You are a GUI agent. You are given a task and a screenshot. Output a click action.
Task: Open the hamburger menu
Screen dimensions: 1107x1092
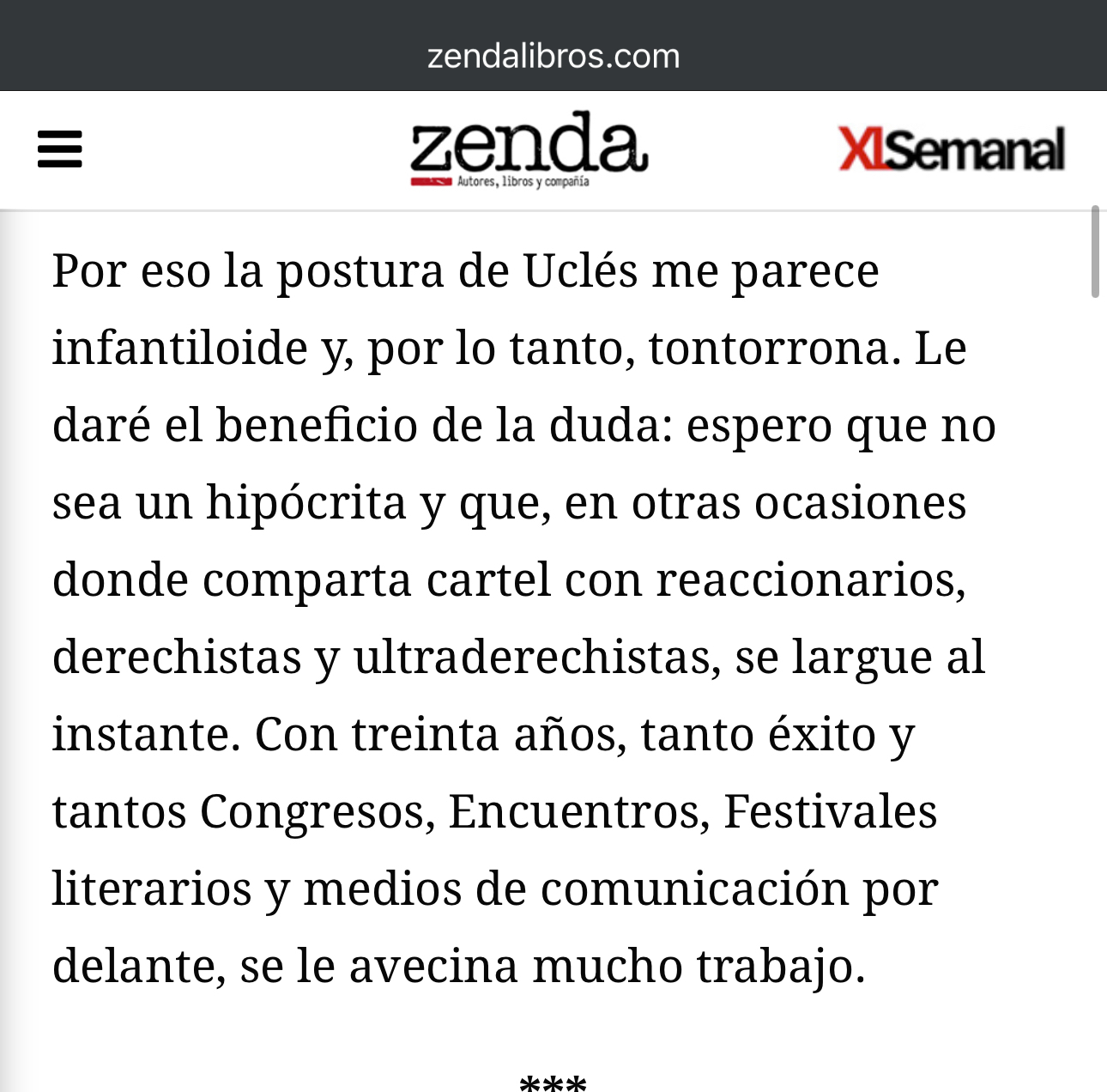click(x=60, y=149)
